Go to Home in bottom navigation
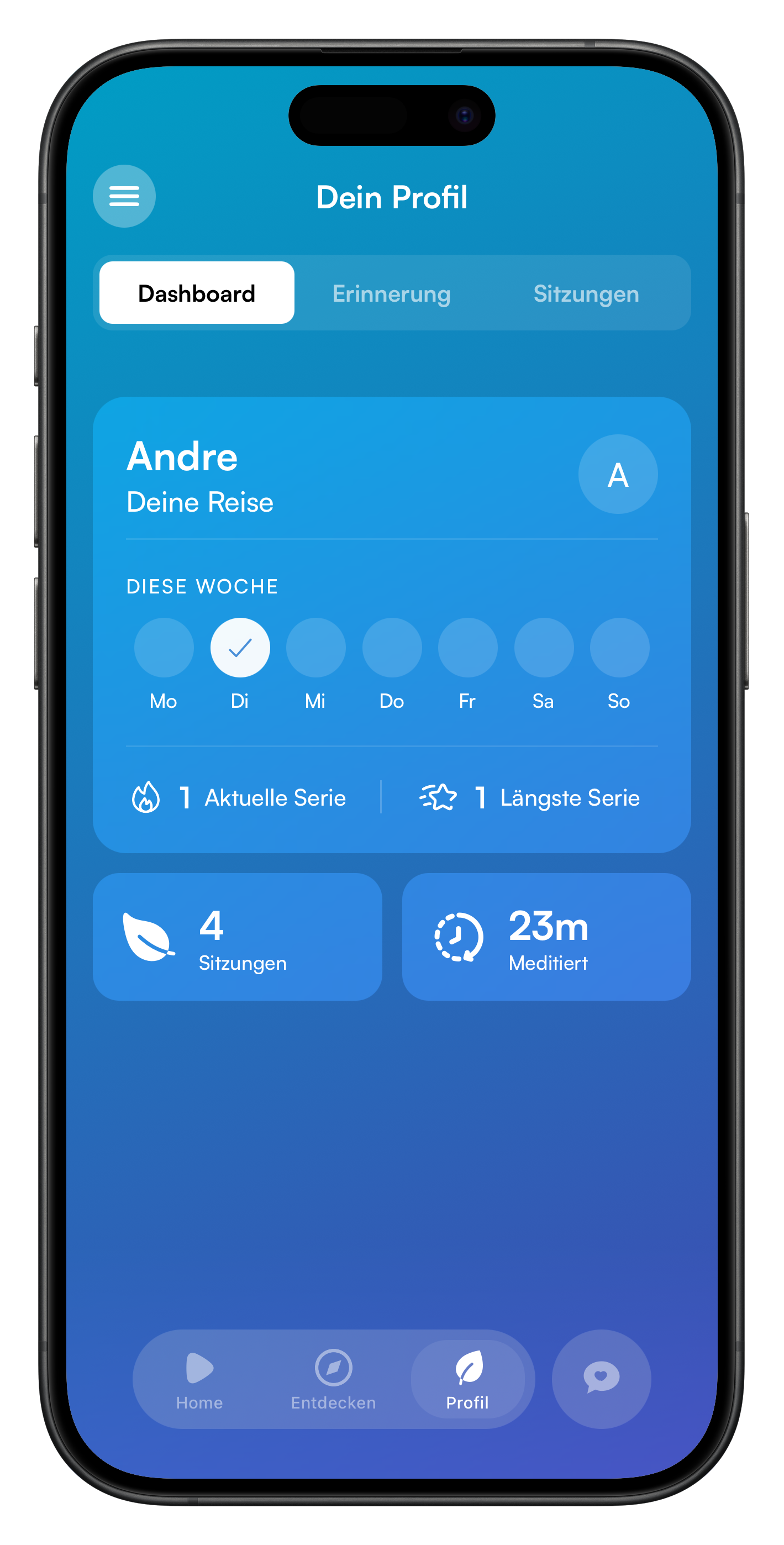This screenshot has height=1545, width=784. (x=199, y=1379)
